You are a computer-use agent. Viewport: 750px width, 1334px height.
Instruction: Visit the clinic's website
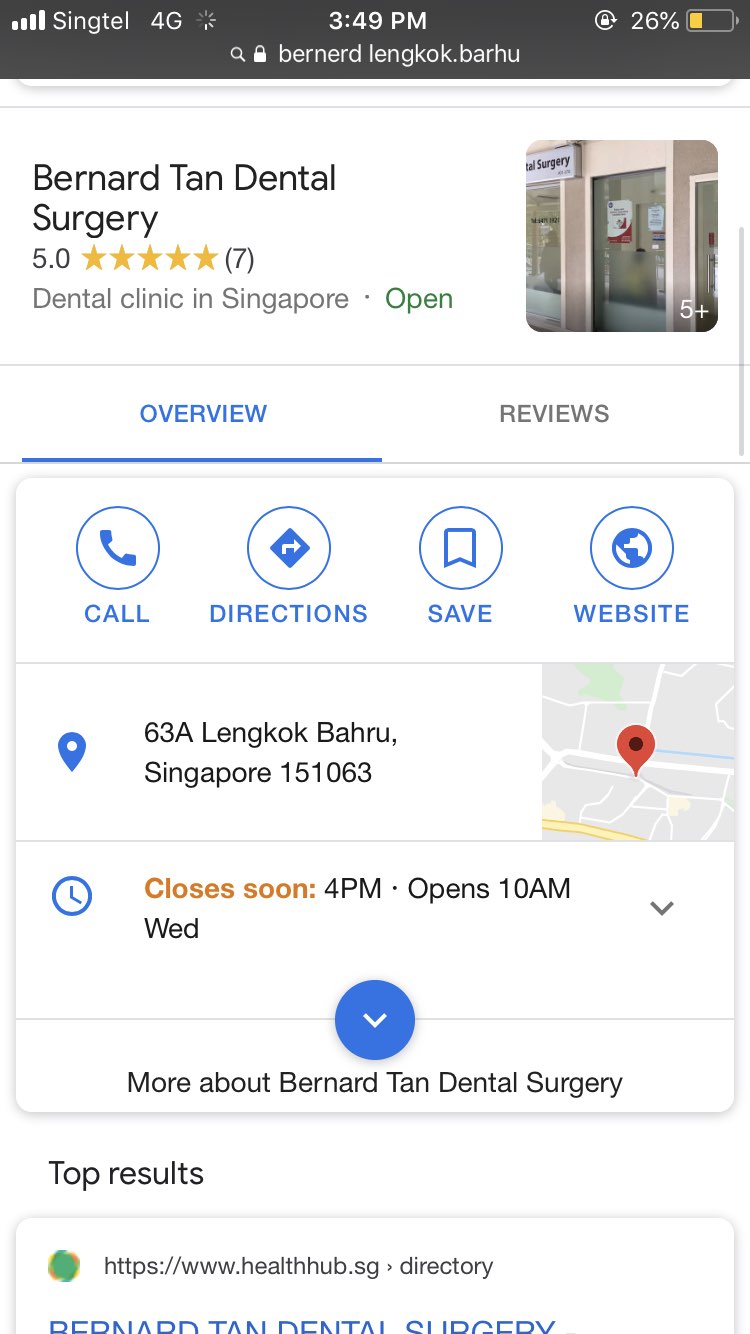click(631, 565)
